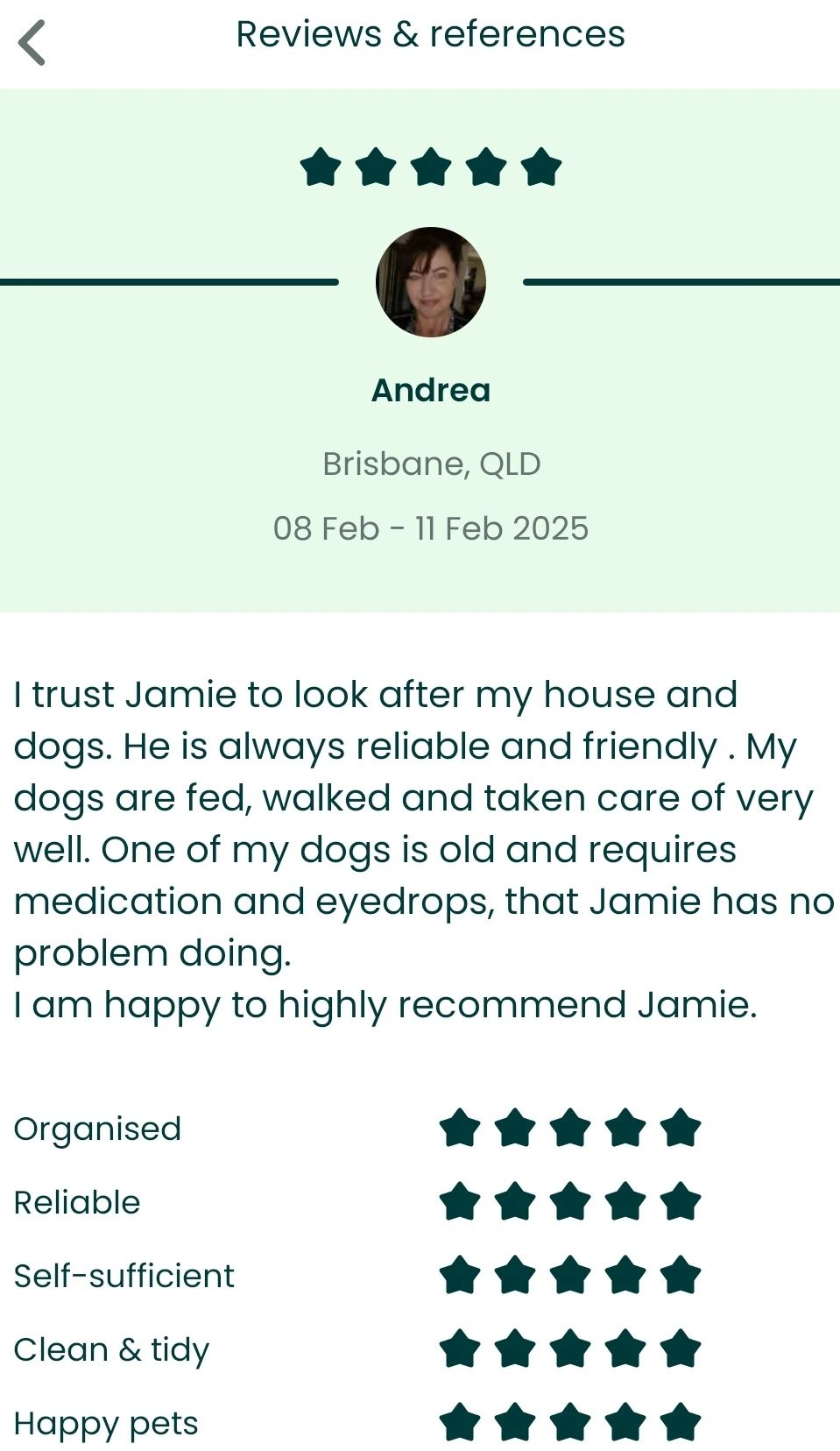840x1451 pixels.
Task: Go back from Reviews & references
Action: [x=32, y=43]
